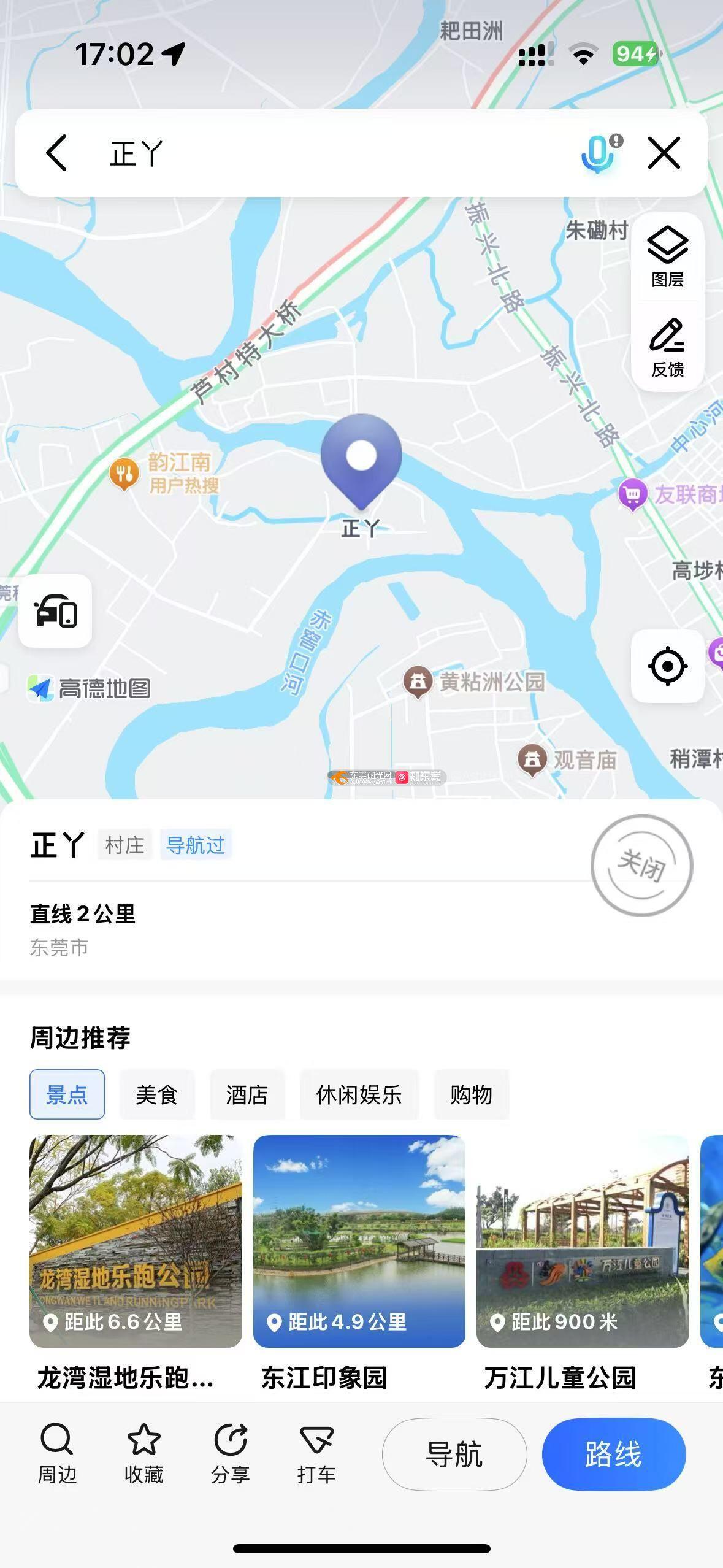Open the 图层 map layers option
This screenshot has height=1568, width=723.
(667, 258)
